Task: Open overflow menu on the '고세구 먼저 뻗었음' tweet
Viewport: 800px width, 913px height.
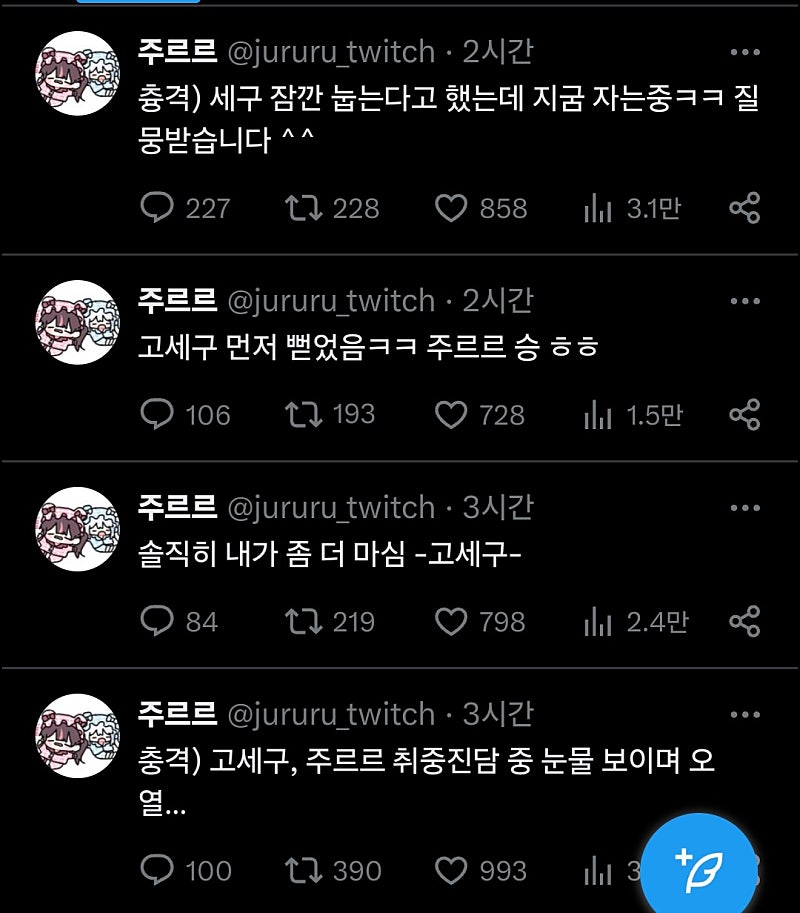Action: pos(745,301)
